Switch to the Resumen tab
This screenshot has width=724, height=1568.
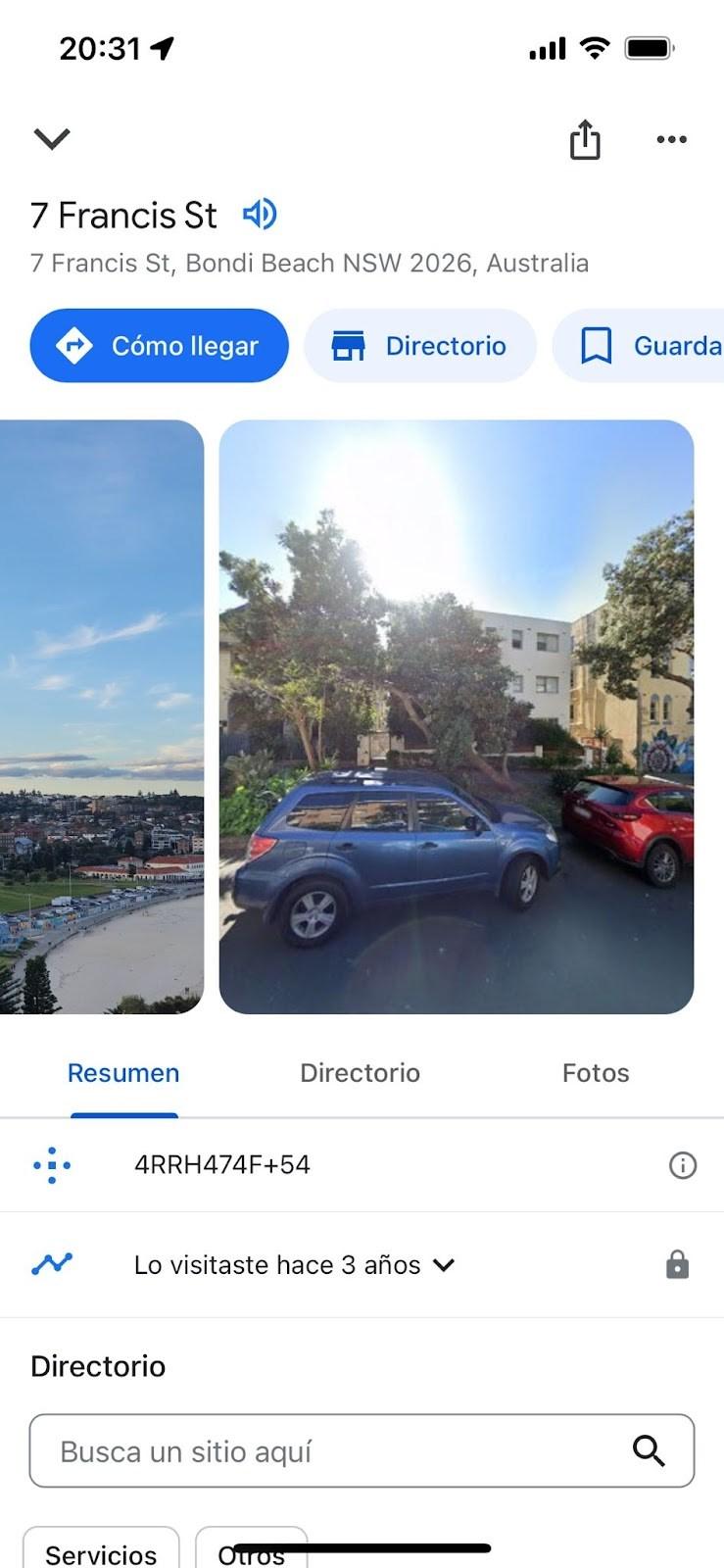coord(123,1073)
